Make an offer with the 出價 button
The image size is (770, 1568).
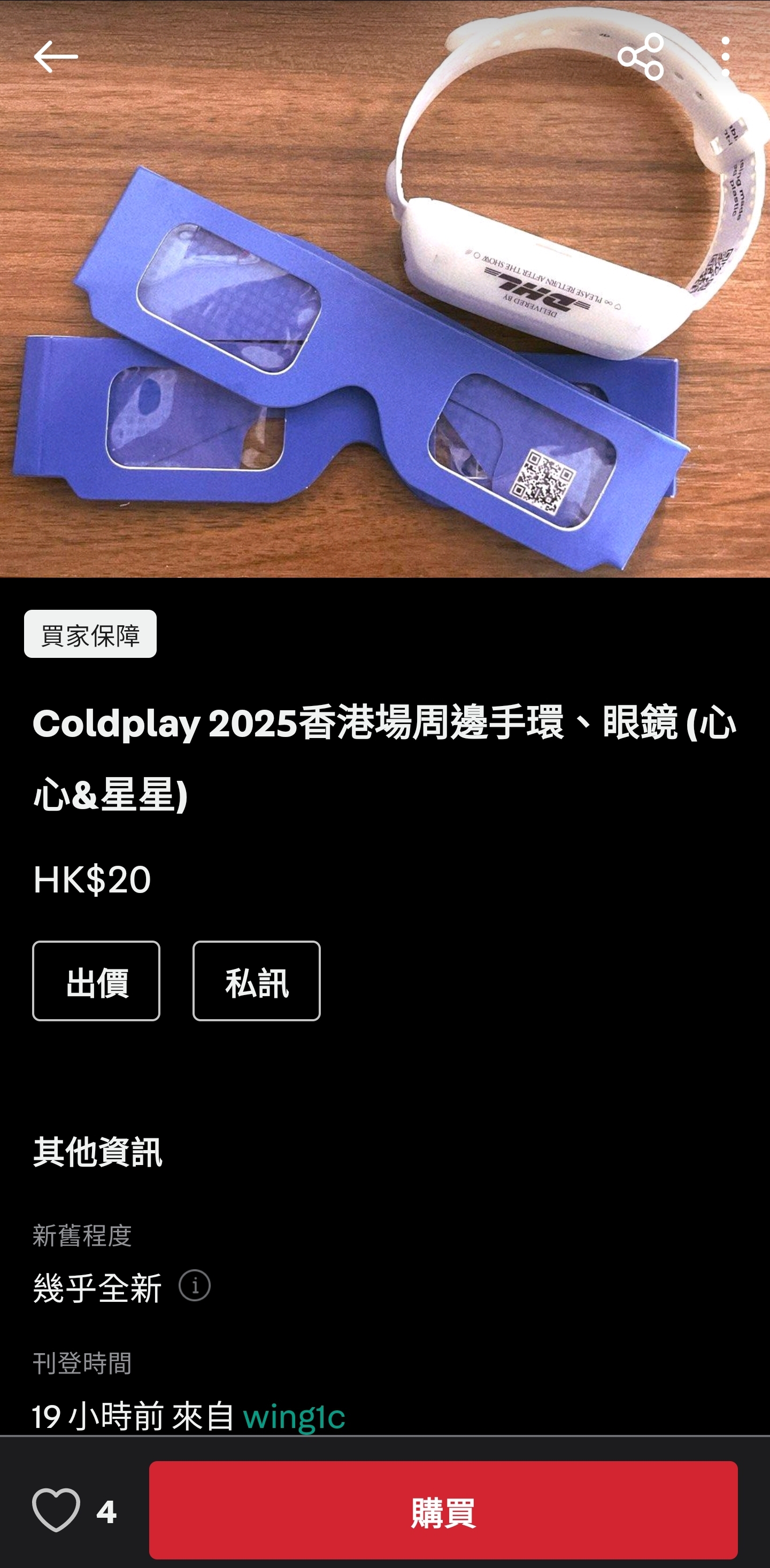[x=96, y=981]
